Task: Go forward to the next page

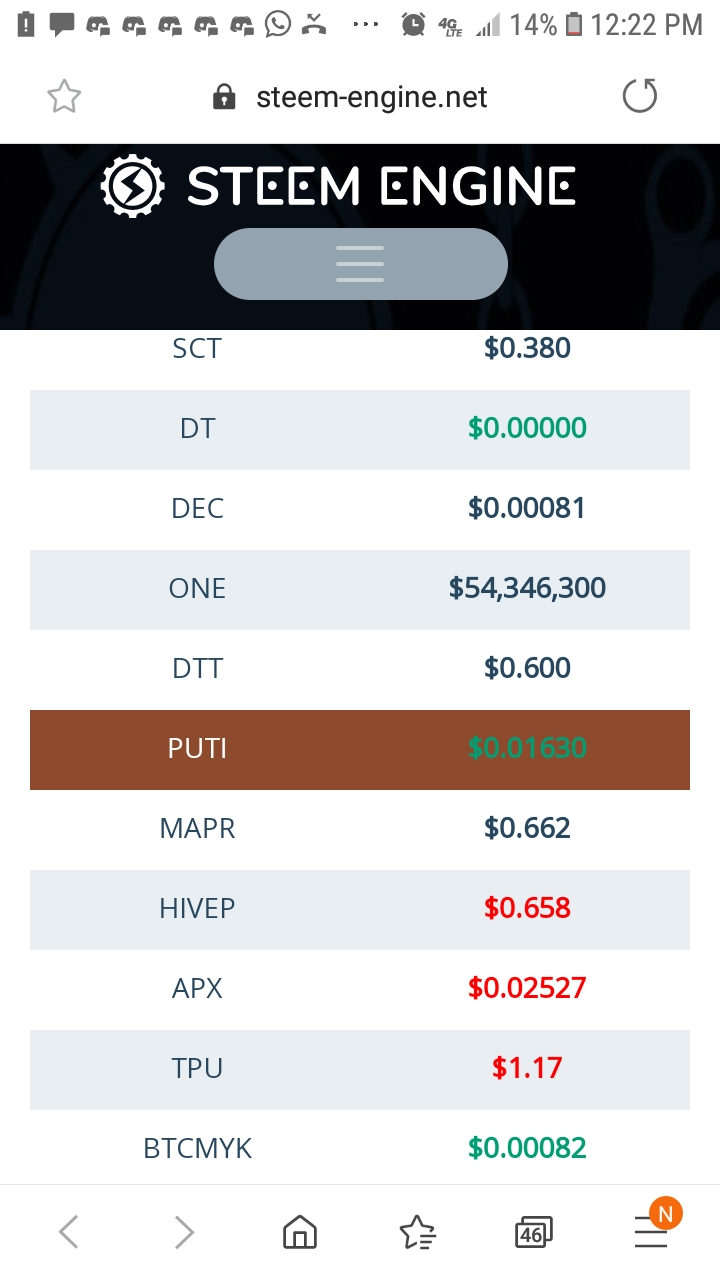Action: (184, 1233)
